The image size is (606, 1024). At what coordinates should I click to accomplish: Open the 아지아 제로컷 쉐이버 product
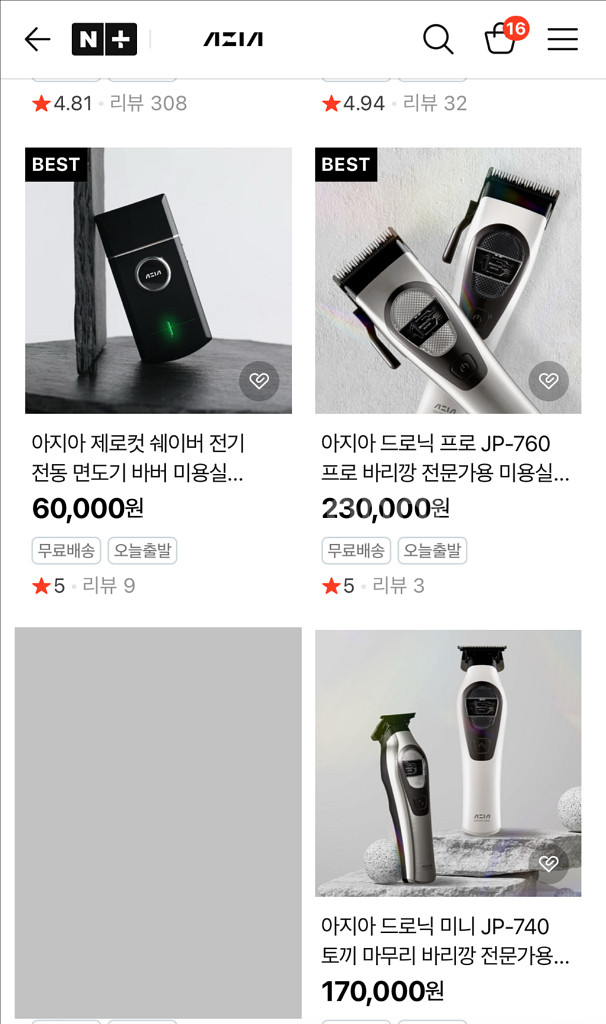[158, 281]
